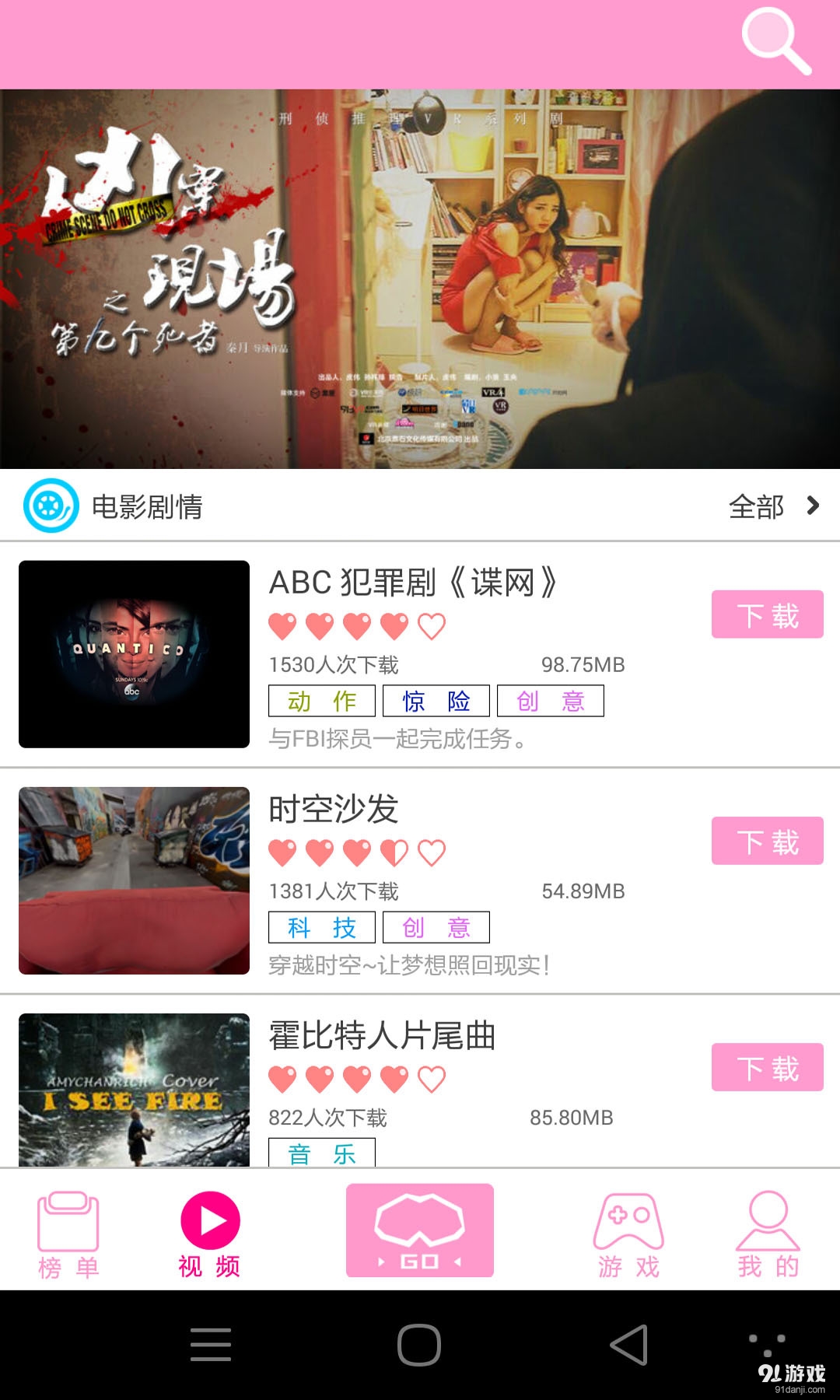
Task: Download ABC 犯罪剧《谍网》
Action: 767,614
